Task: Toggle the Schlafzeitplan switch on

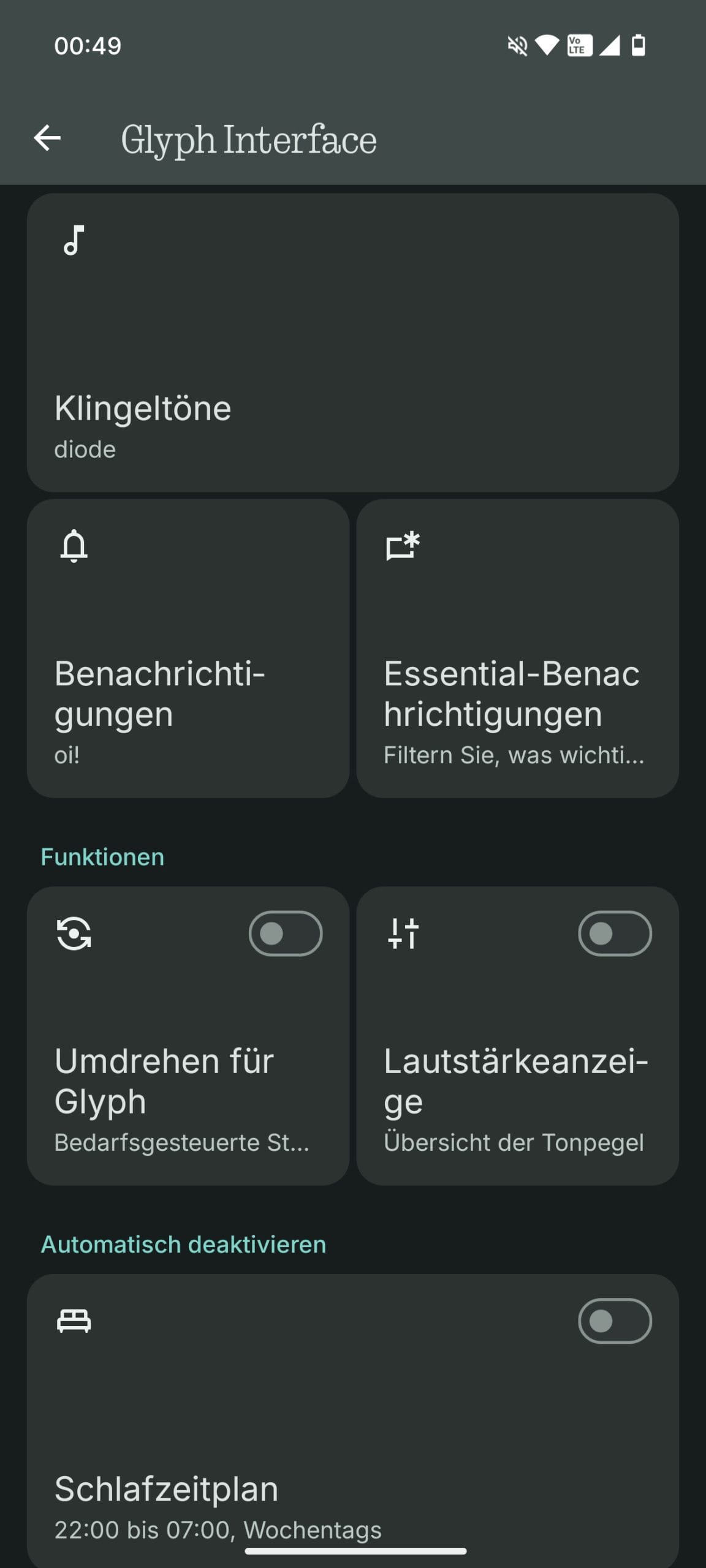Action: pos(615,1321)
